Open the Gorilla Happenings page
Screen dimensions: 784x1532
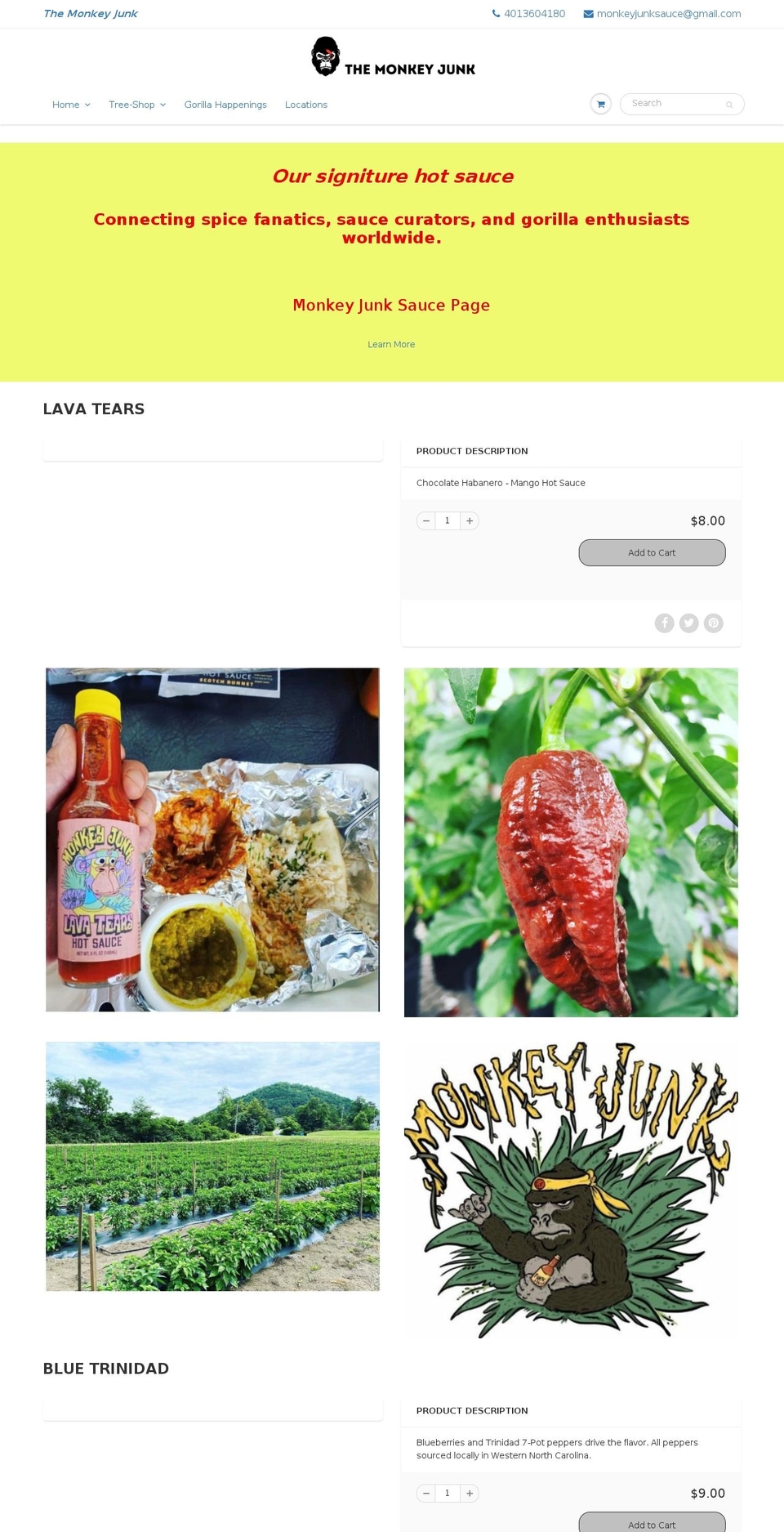[x=225, y=105]
